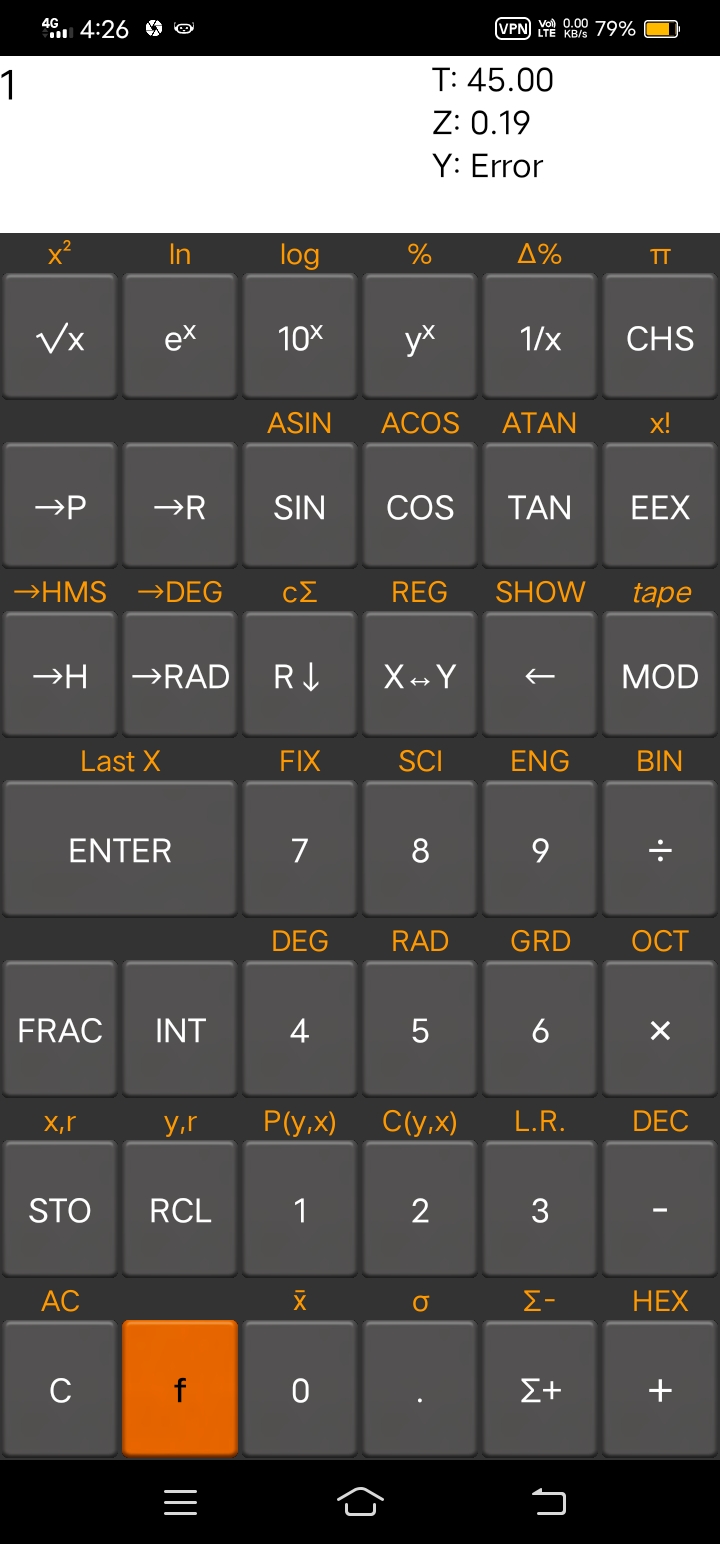Tap the CHS sign change key

tap(660, 339)
